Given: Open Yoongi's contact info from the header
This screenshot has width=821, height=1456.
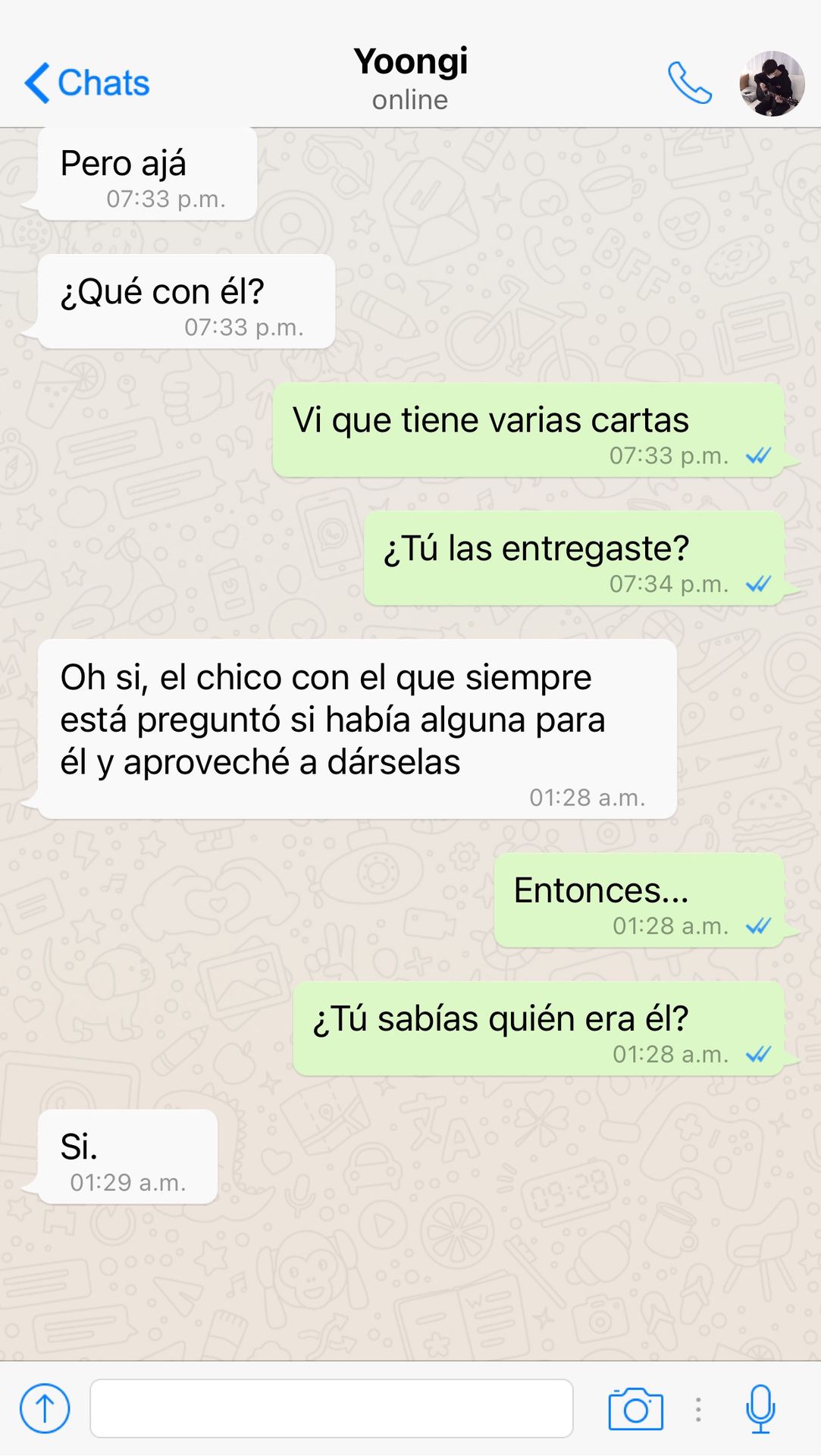Looking at the screenshot, I should click(410, 79).
